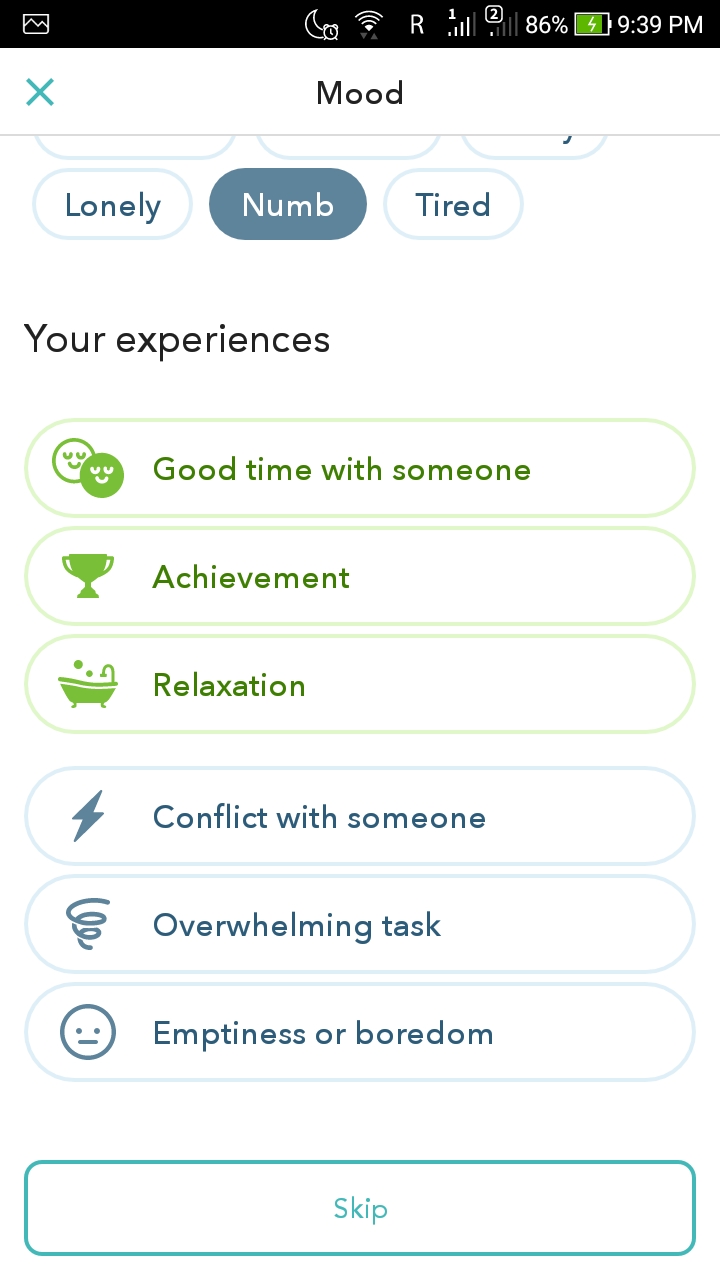Image resolution: width=720 pixels, height=1280 pixels.
Task: Choose Relaxation as an experience
Action: (x=360, y=685)
